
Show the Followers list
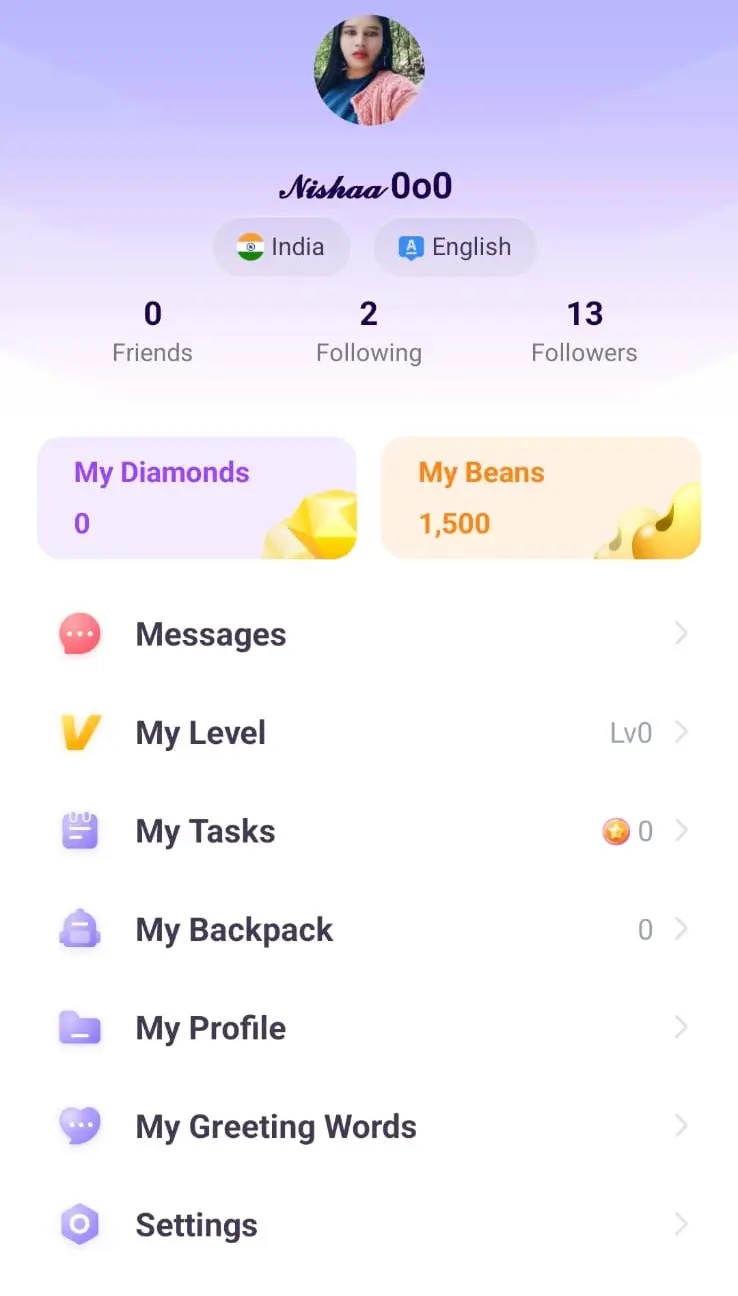[584, 333]
